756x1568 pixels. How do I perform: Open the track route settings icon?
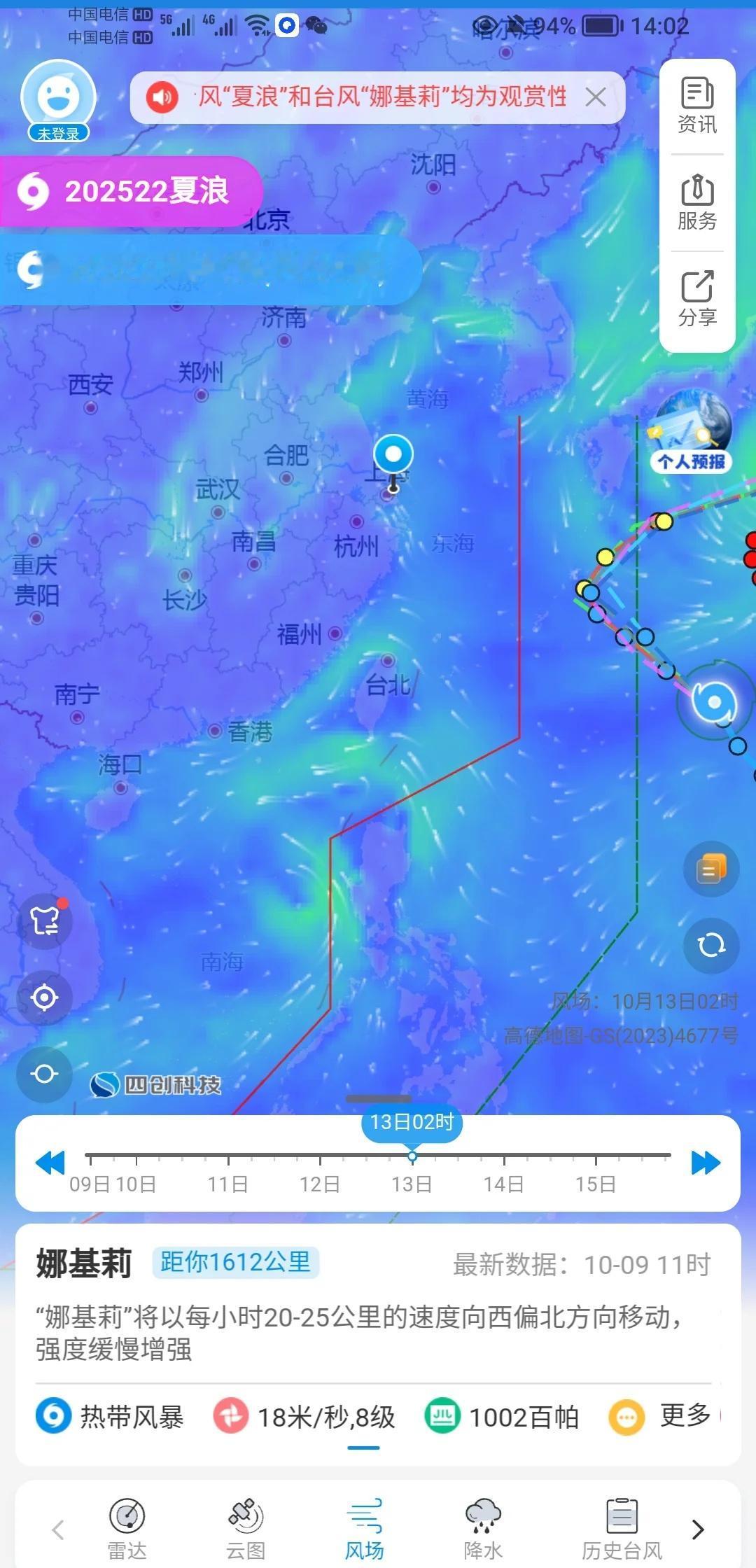pyautogui.click(x=45, y=921)
